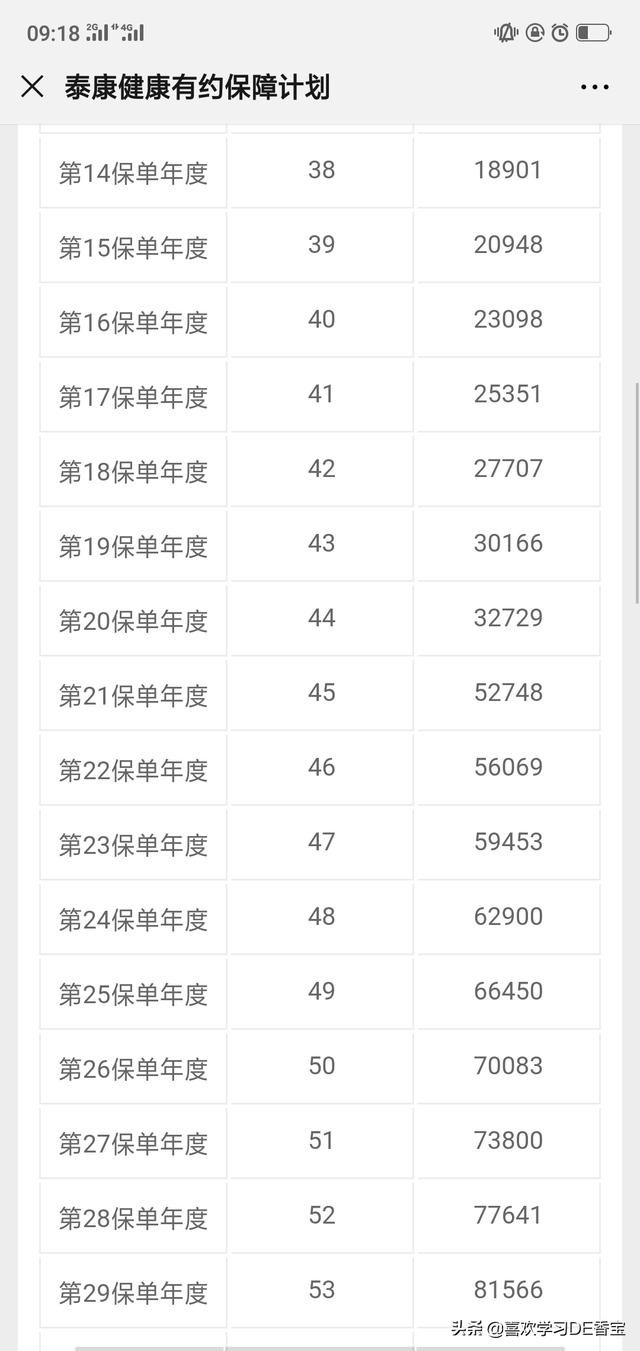Open the three-dot overflow menu

coord(595,87)
